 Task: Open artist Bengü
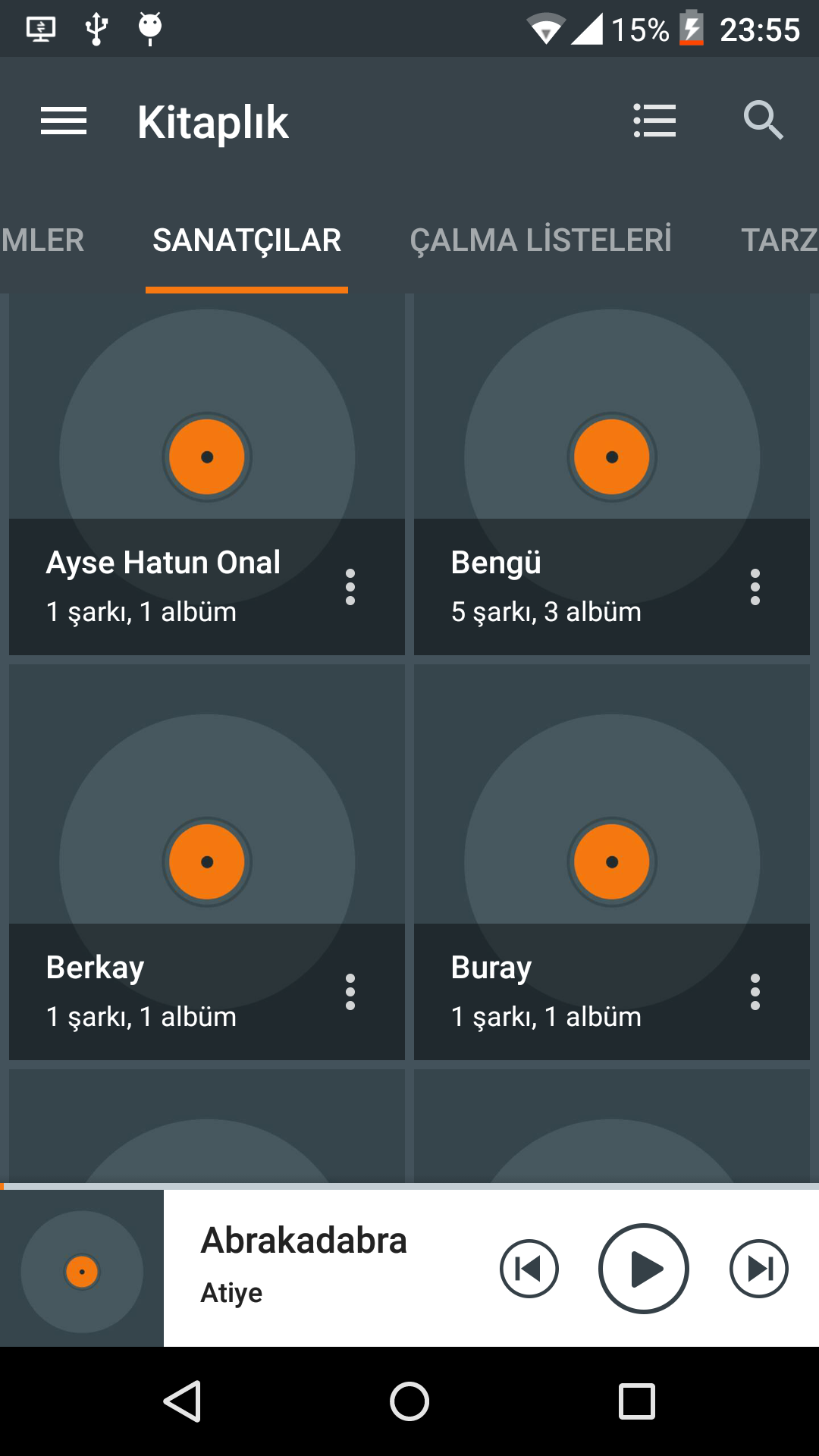[x=611, y=455]
